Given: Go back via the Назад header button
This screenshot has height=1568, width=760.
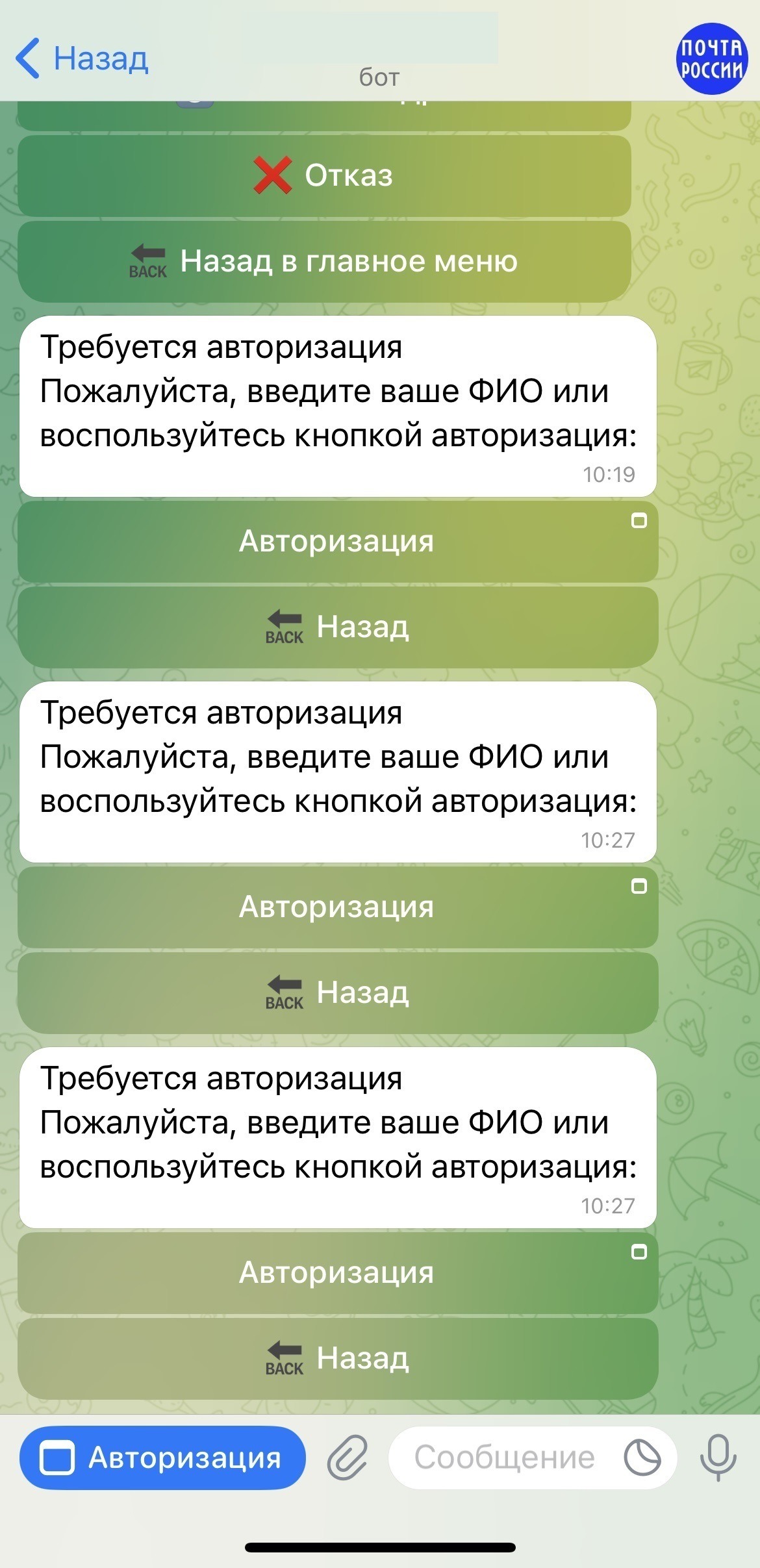Looking at the screenshot, I should [x=82, y=58].
